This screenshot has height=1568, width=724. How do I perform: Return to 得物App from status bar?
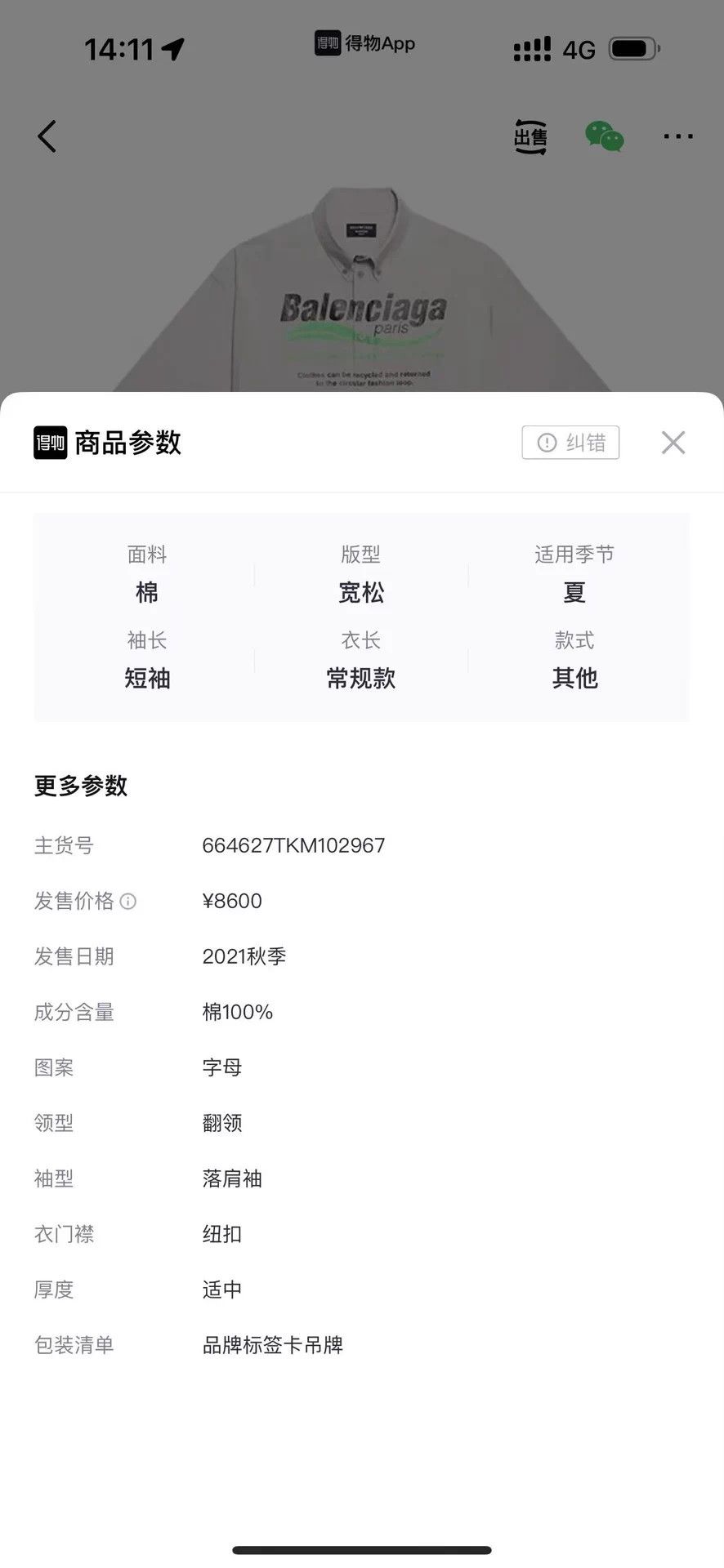point(365,43)
